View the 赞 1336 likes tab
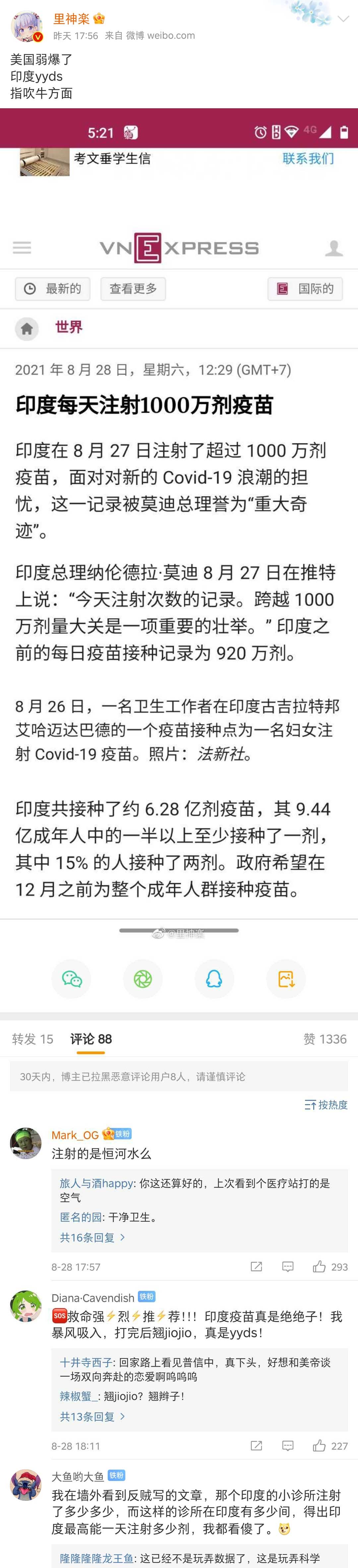 point(325,1039)
